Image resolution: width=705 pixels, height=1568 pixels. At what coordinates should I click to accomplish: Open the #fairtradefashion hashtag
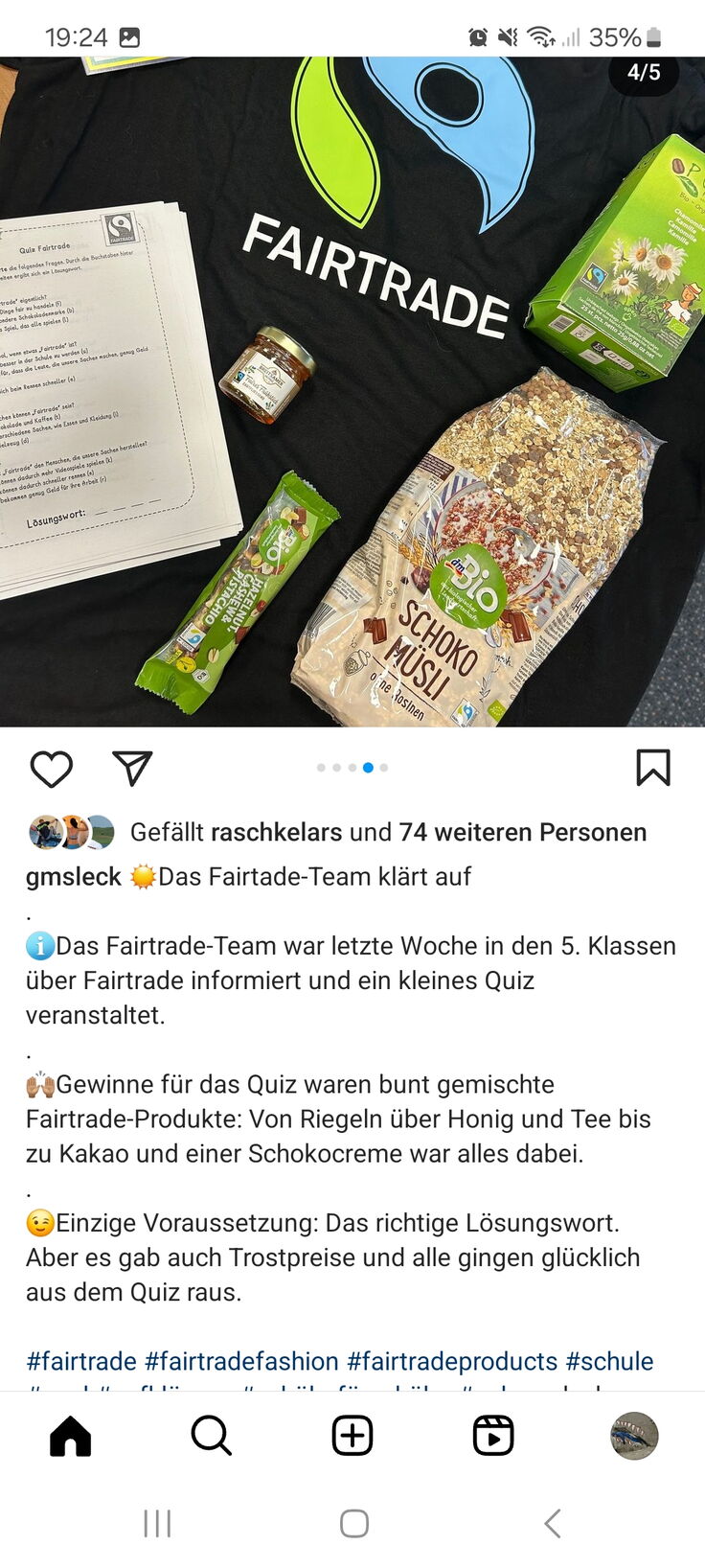coord(241,1361)
